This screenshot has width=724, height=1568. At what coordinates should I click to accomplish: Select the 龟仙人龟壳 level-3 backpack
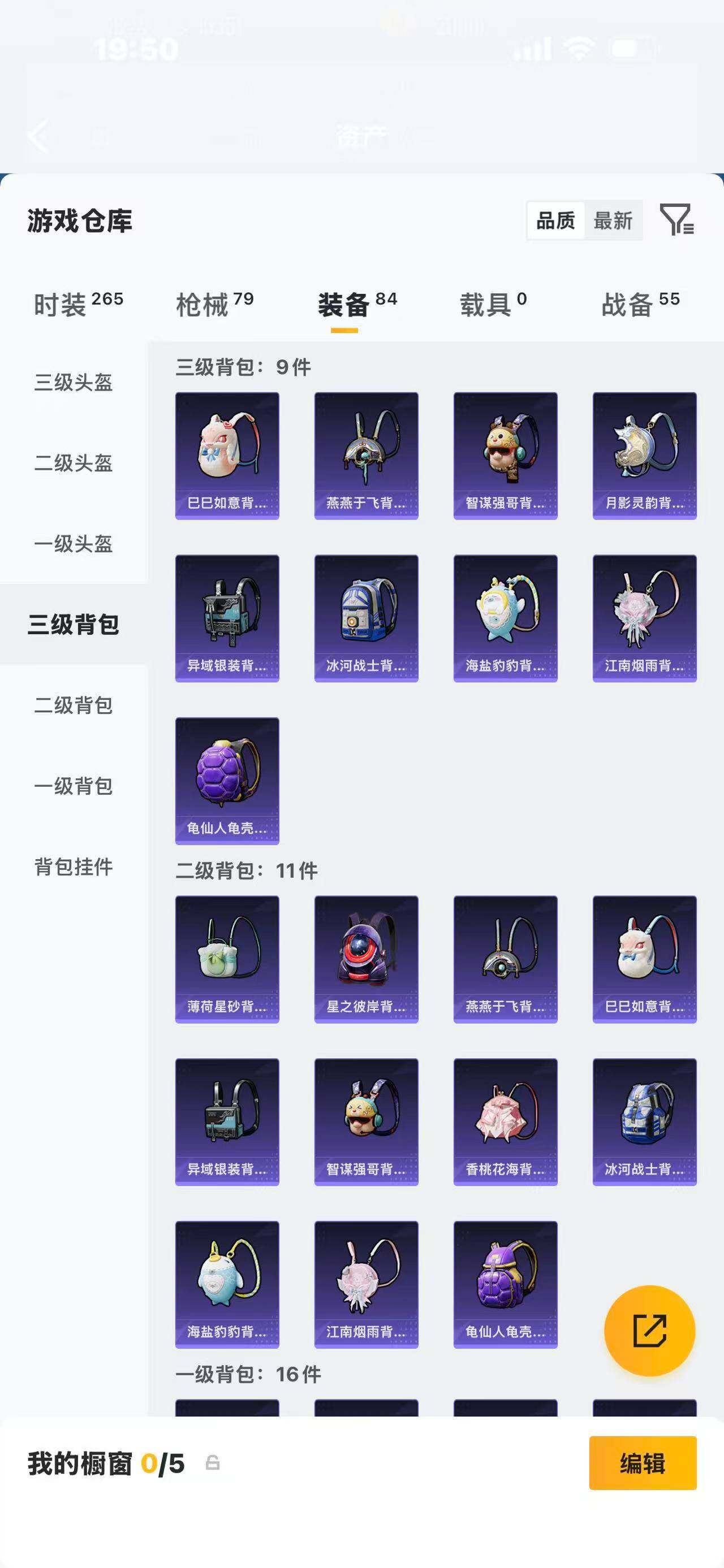[227, 779]
